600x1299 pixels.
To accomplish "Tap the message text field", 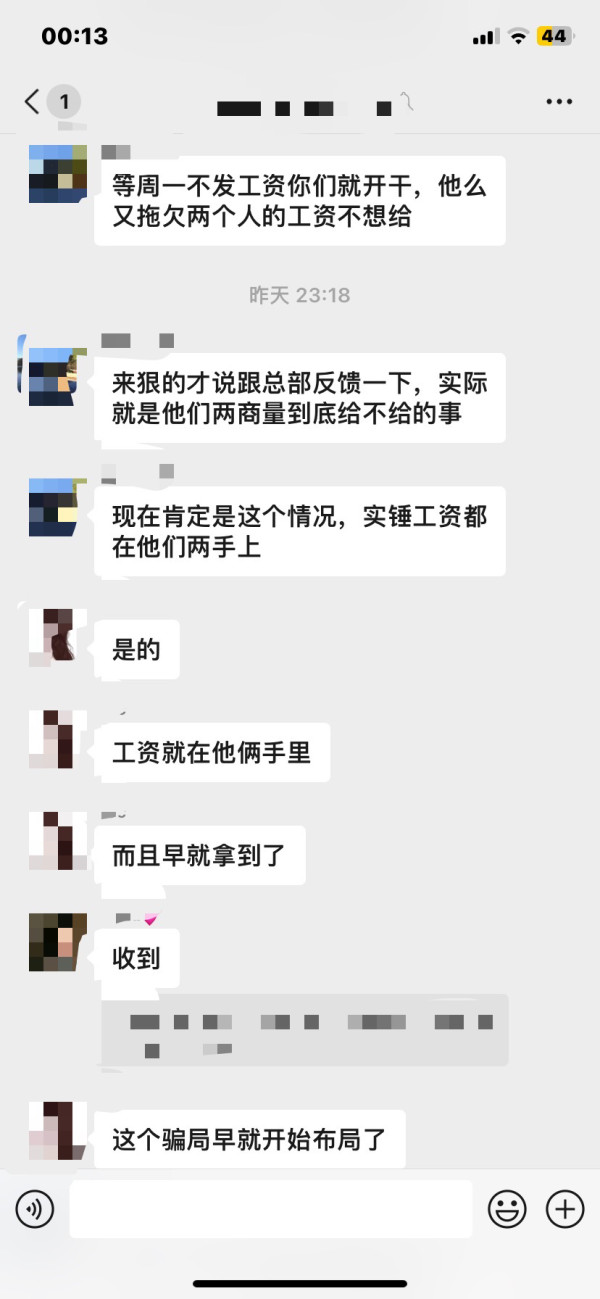I will 271,1209.
